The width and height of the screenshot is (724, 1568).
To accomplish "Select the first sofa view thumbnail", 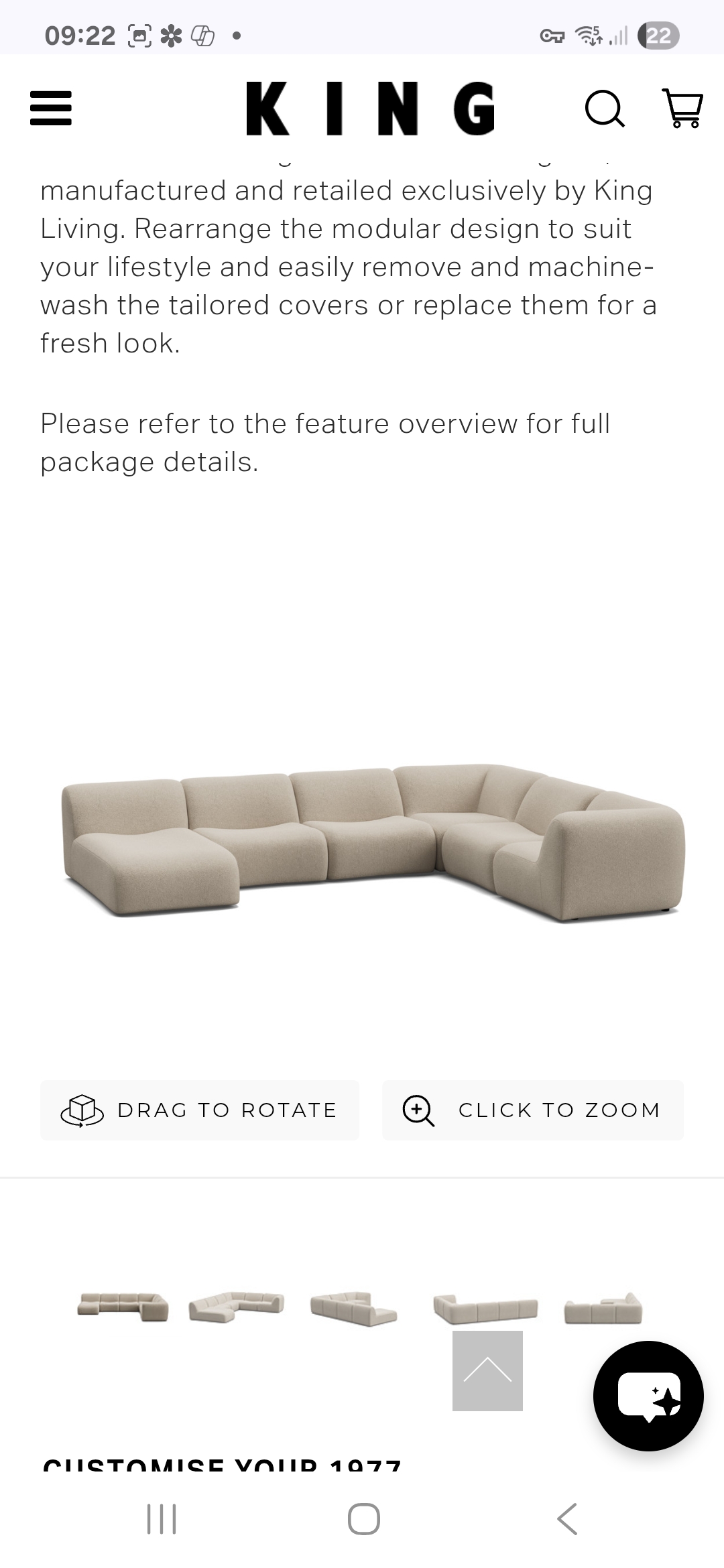I will pos(123,1307).
